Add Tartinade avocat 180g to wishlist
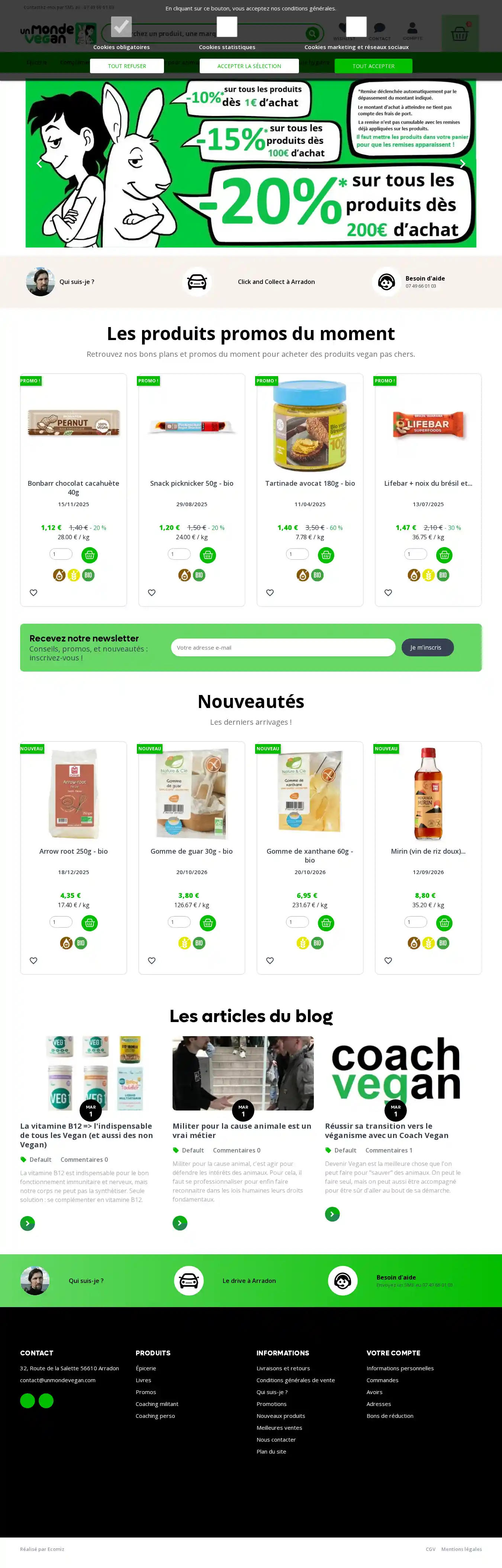The image size is (502, 1568). coord(270,592)
